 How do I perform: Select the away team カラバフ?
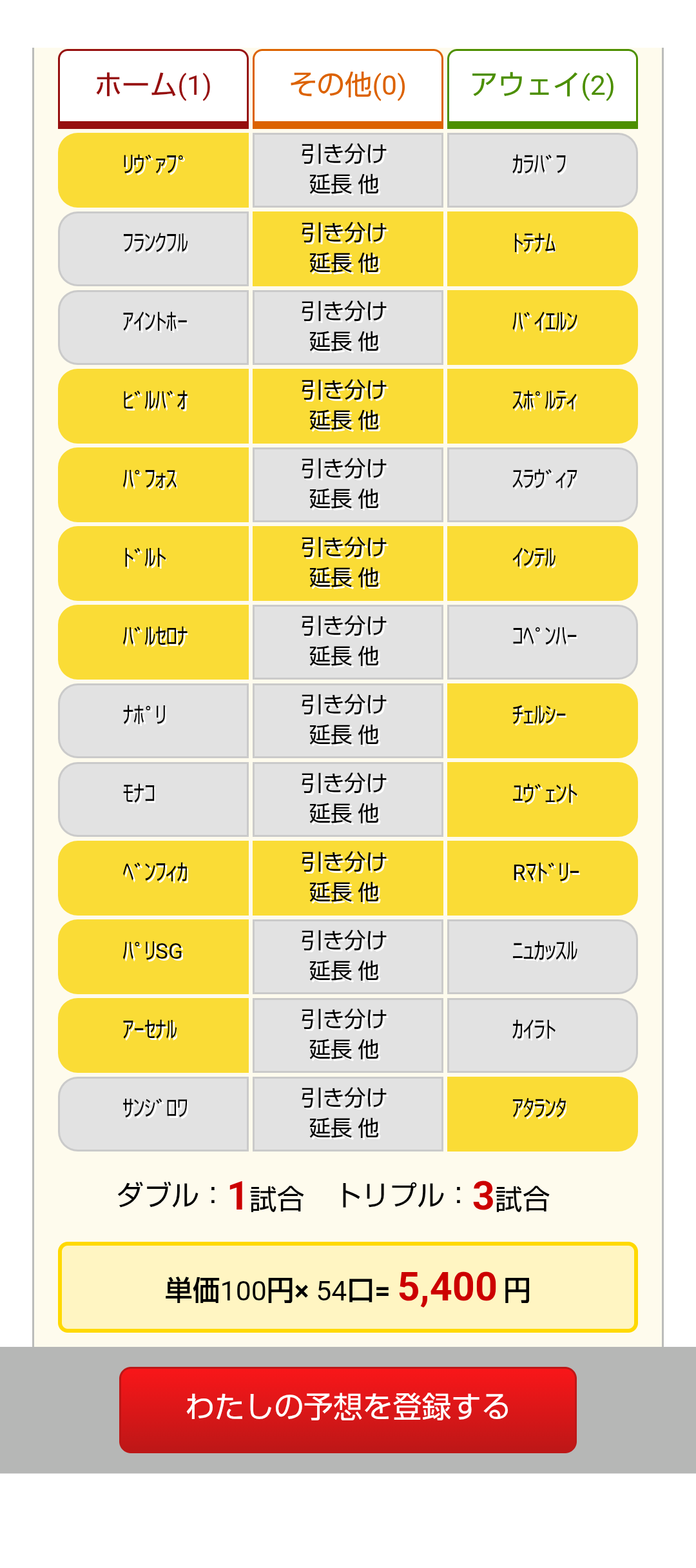coord(542,170)
